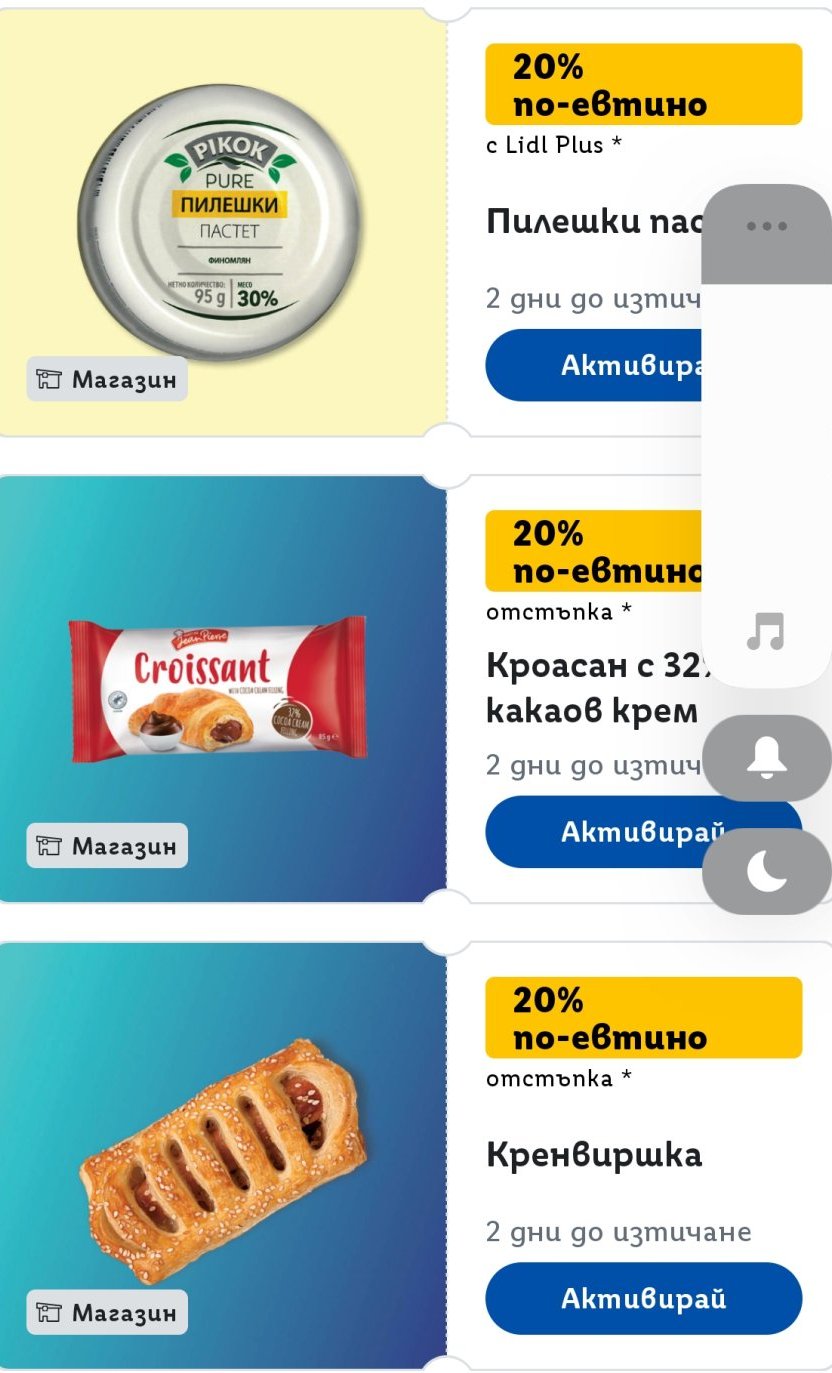Toggle the moon do-not-disturb button
Screen dimensions: 832x1373
click(x=767, y=872)
